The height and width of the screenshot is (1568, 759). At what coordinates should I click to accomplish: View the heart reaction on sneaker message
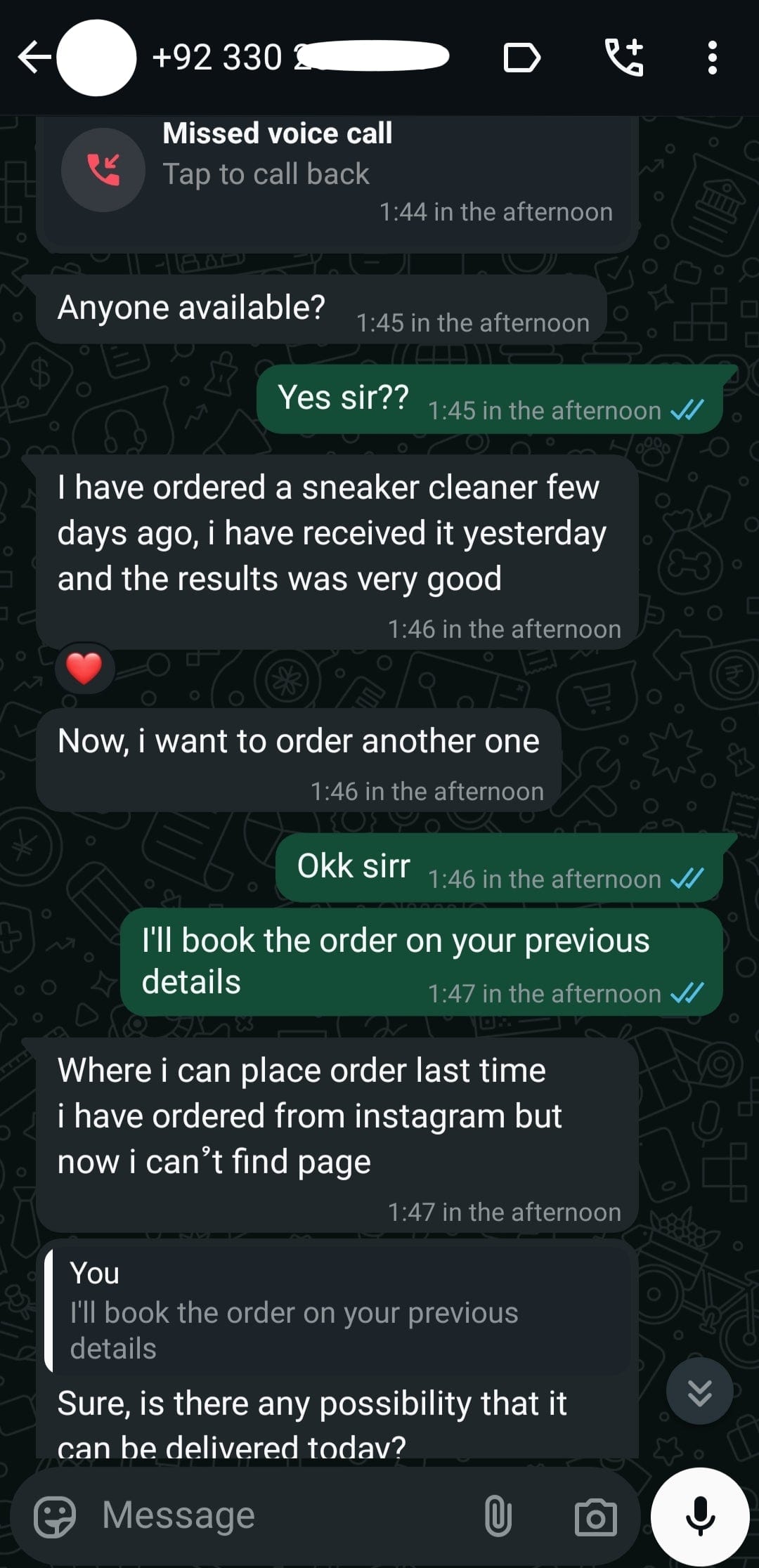(84, 667)
